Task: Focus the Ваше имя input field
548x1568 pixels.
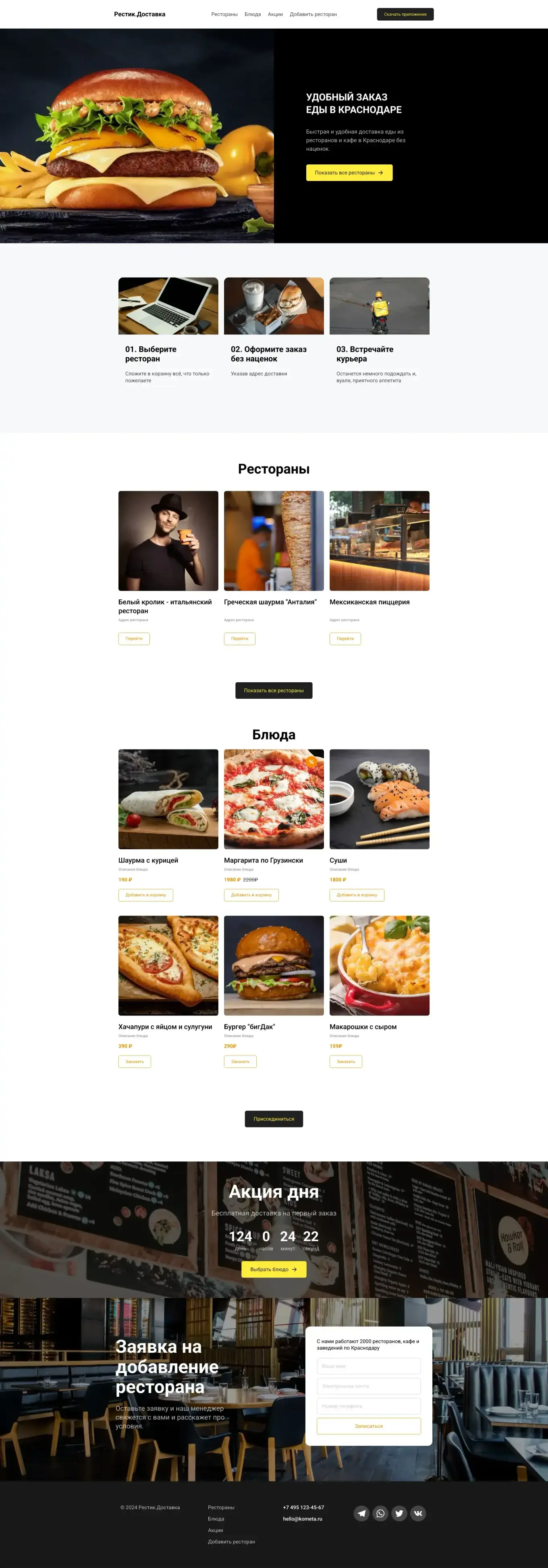Action: point(368,1366)
